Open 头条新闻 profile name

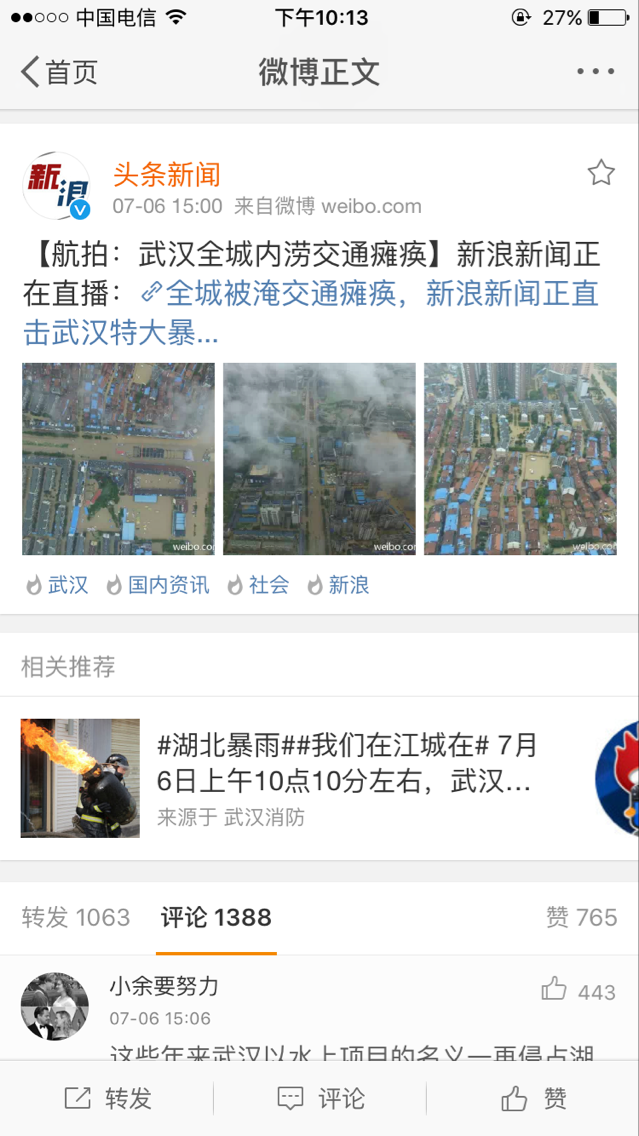166,175
